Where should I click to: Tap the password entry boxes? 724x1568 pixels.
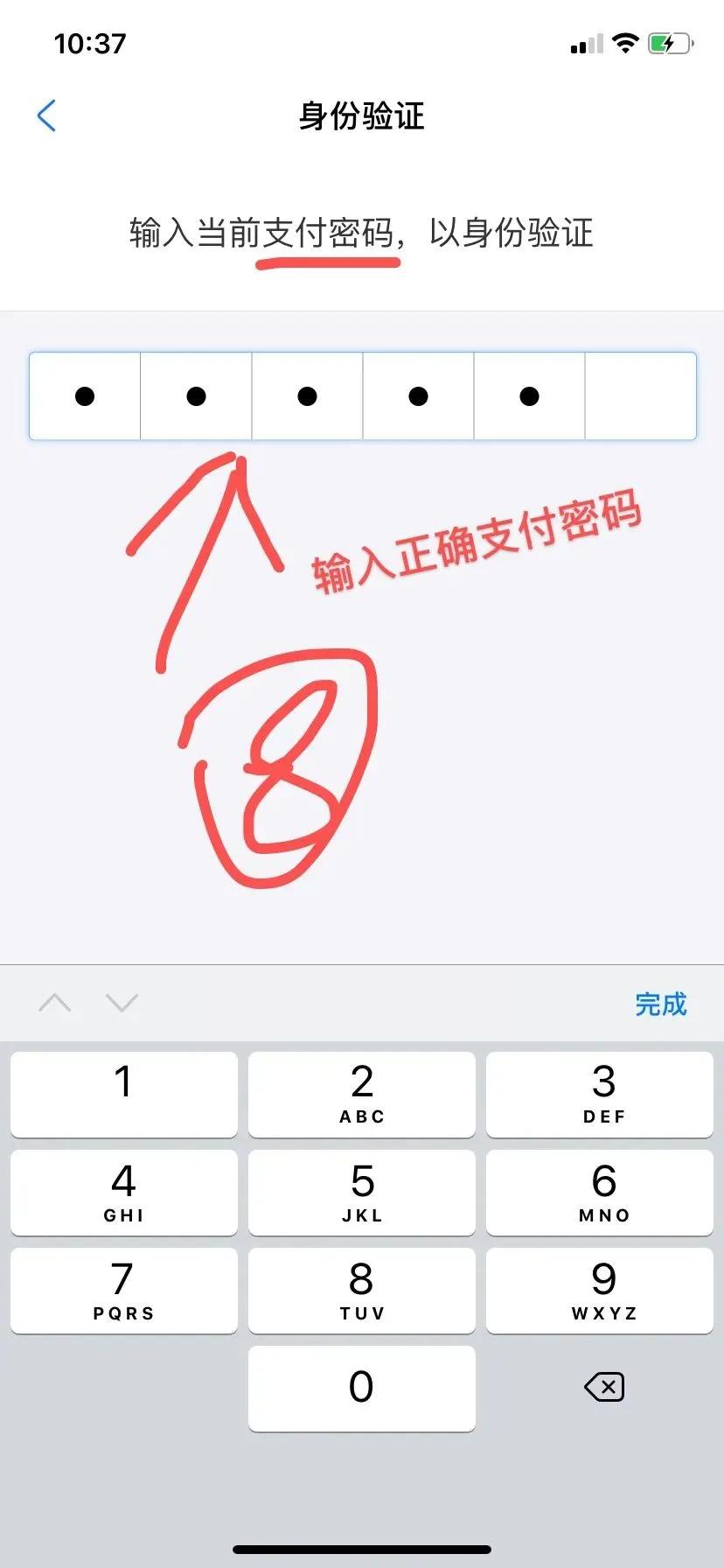(x=362, y=395)
